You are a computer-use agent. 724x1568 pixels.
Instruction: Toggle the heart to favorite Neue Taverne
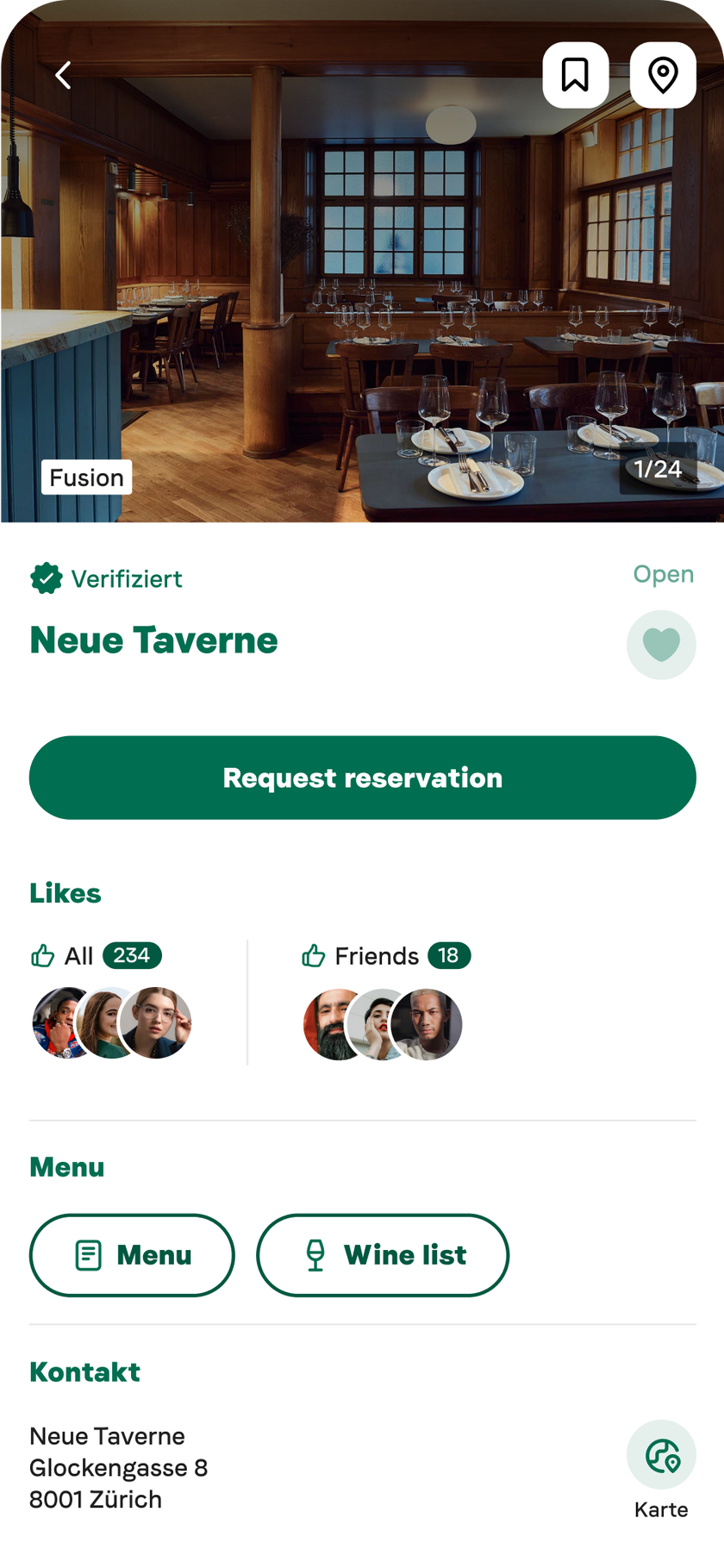[x=661, y=644]
